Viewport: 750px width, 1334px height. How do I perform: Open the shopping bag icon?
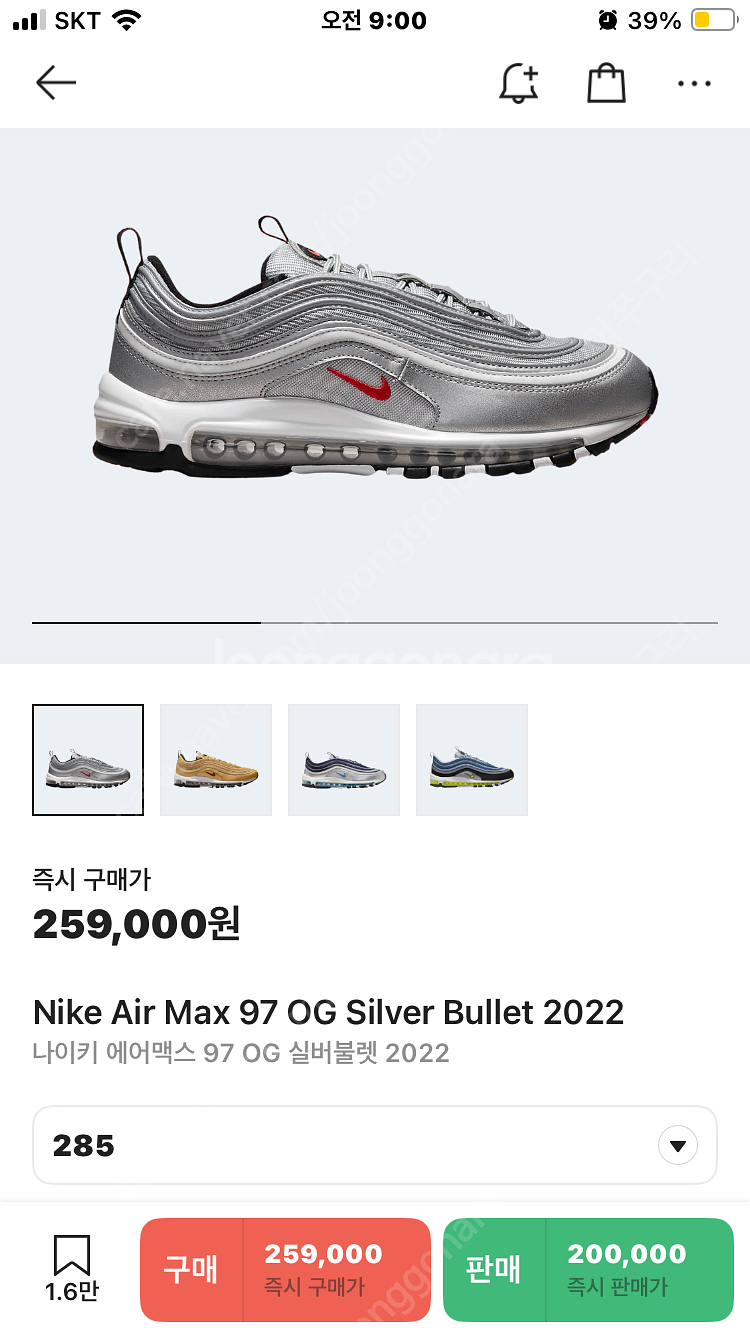(606, 84)
